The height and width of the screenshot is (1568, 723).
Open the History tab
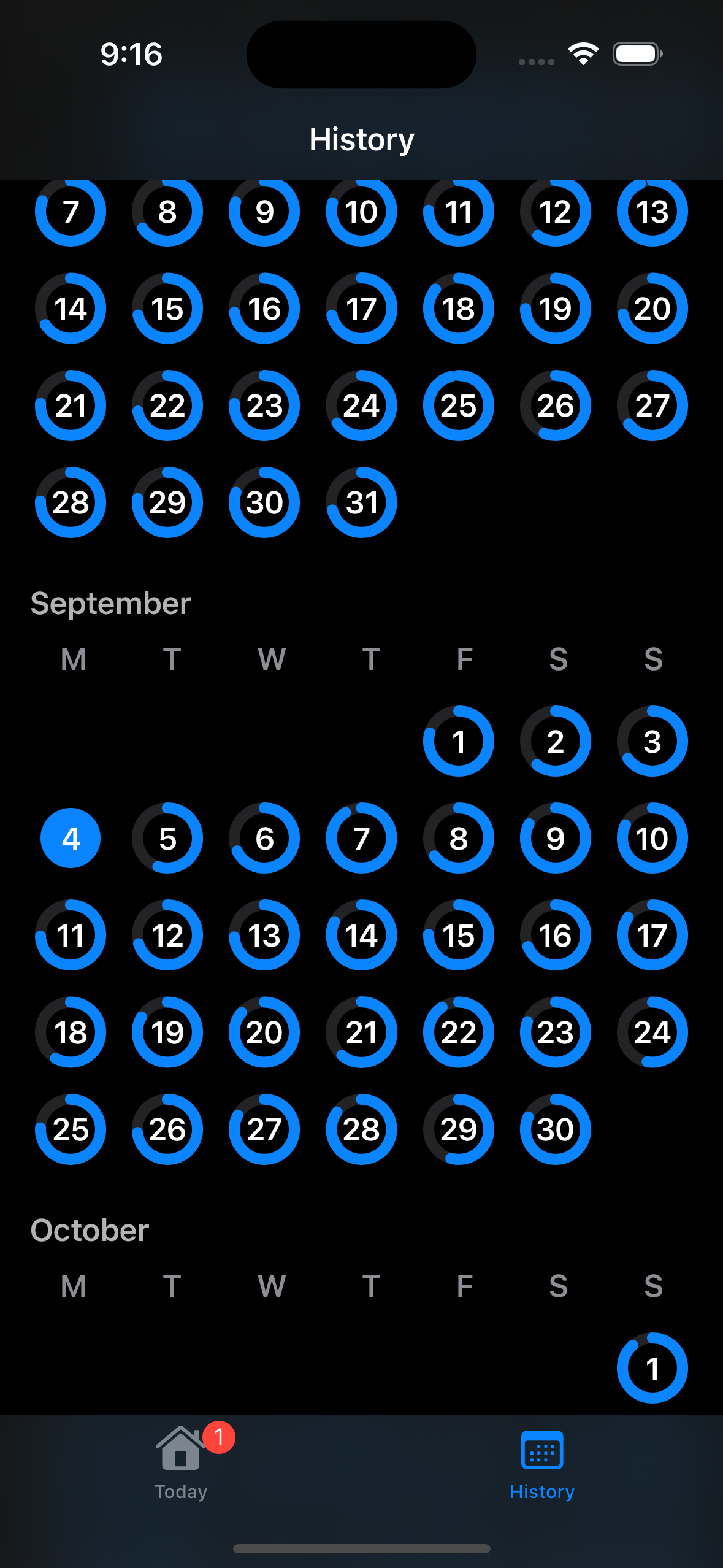coord(542,1462)
